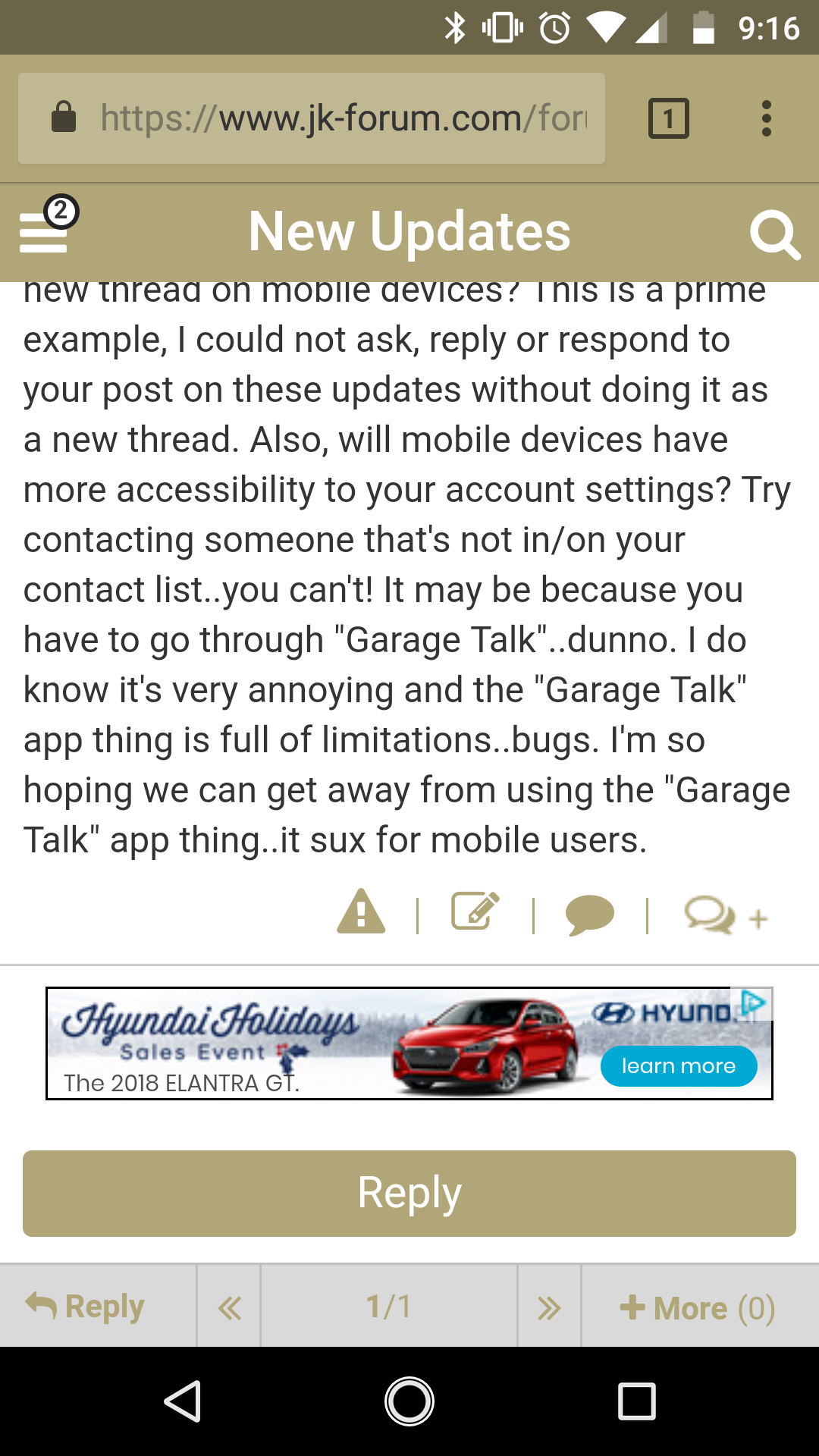Go to the first page of thread

pos(229,1307)
